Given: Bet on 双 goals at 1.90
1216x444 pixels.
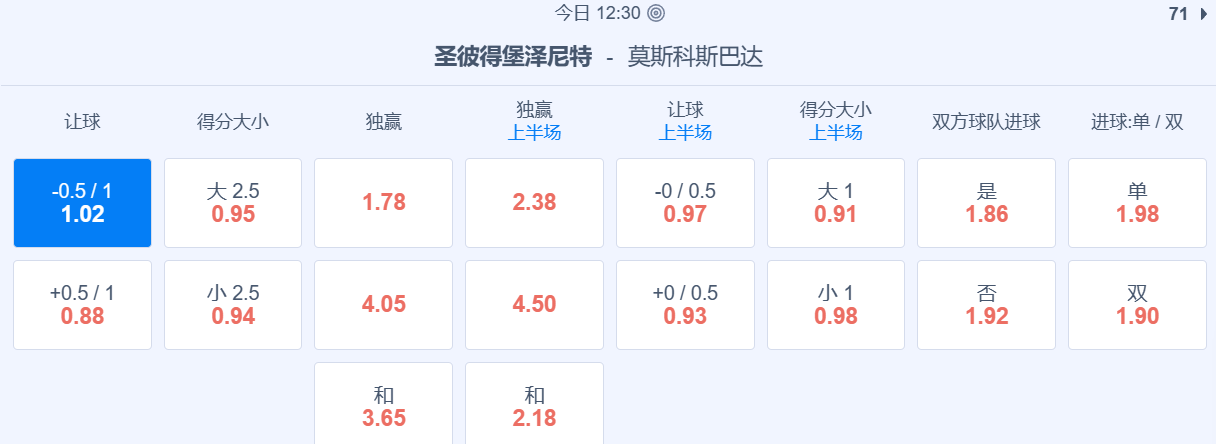Looking at the screenshot, I should point(1137,305).
